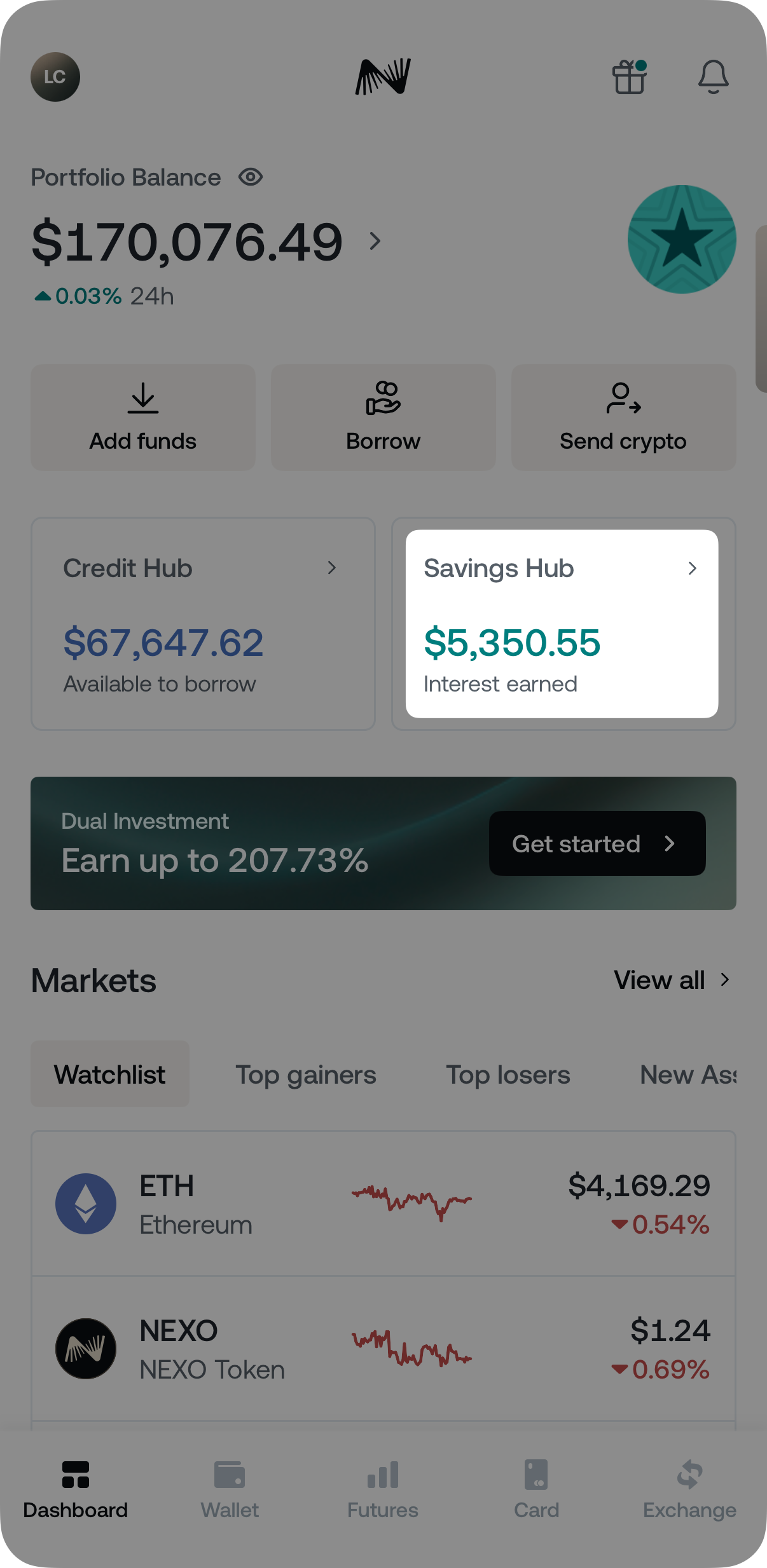Toggle portfolio balance visibility eye
Screen dimensions: 767x1568
(251, 177)
